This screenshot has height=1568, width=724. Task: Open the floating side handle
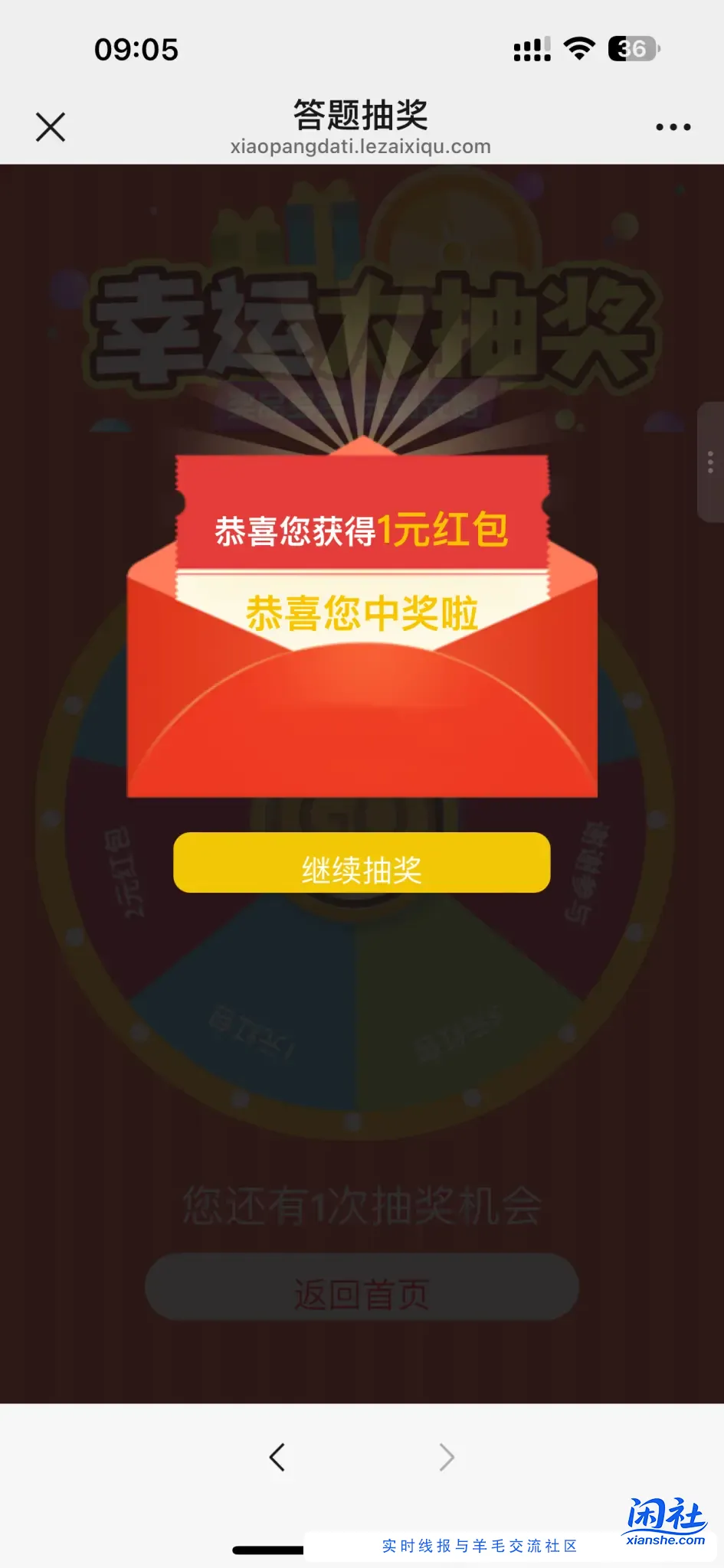point(710,462)
